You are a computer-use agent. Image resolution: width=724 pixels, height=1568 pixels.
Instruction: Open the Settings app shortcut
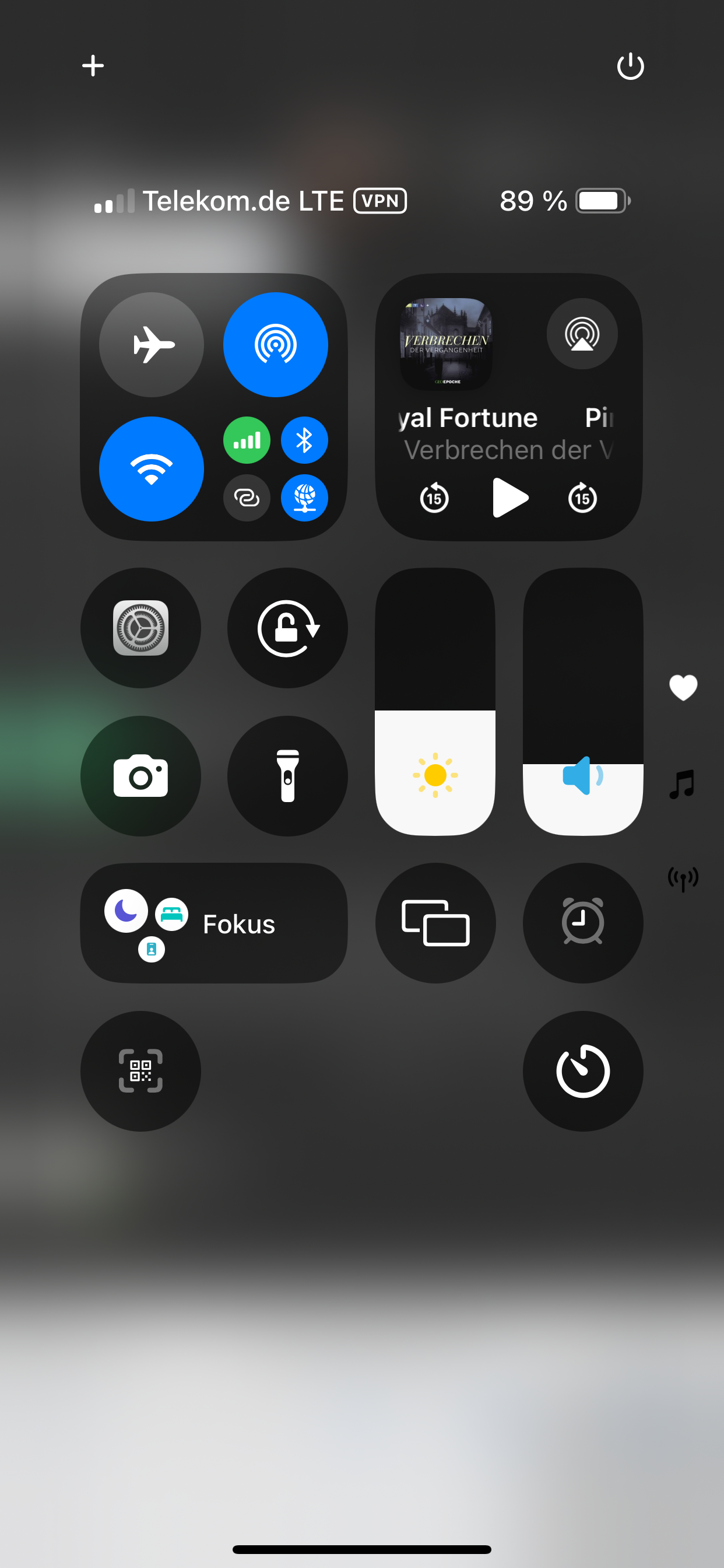[x=140, y=628]
